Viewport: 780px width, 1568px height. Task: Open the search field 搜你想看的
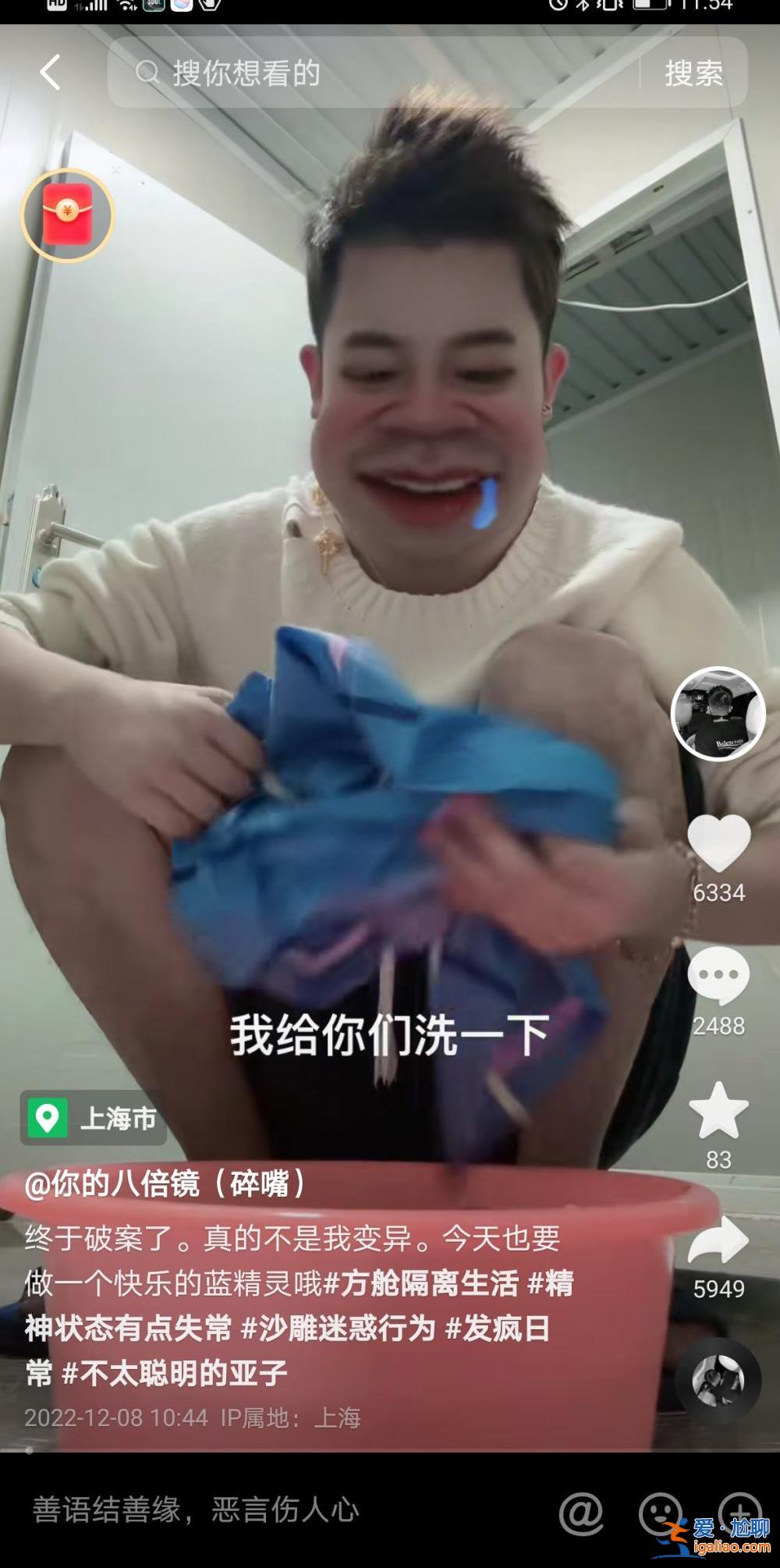[x=374, y=73]
